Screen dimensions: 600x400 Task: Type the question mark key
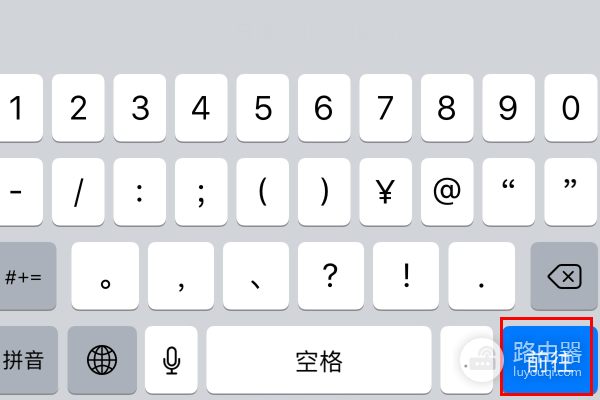click(x=331, y=275)
